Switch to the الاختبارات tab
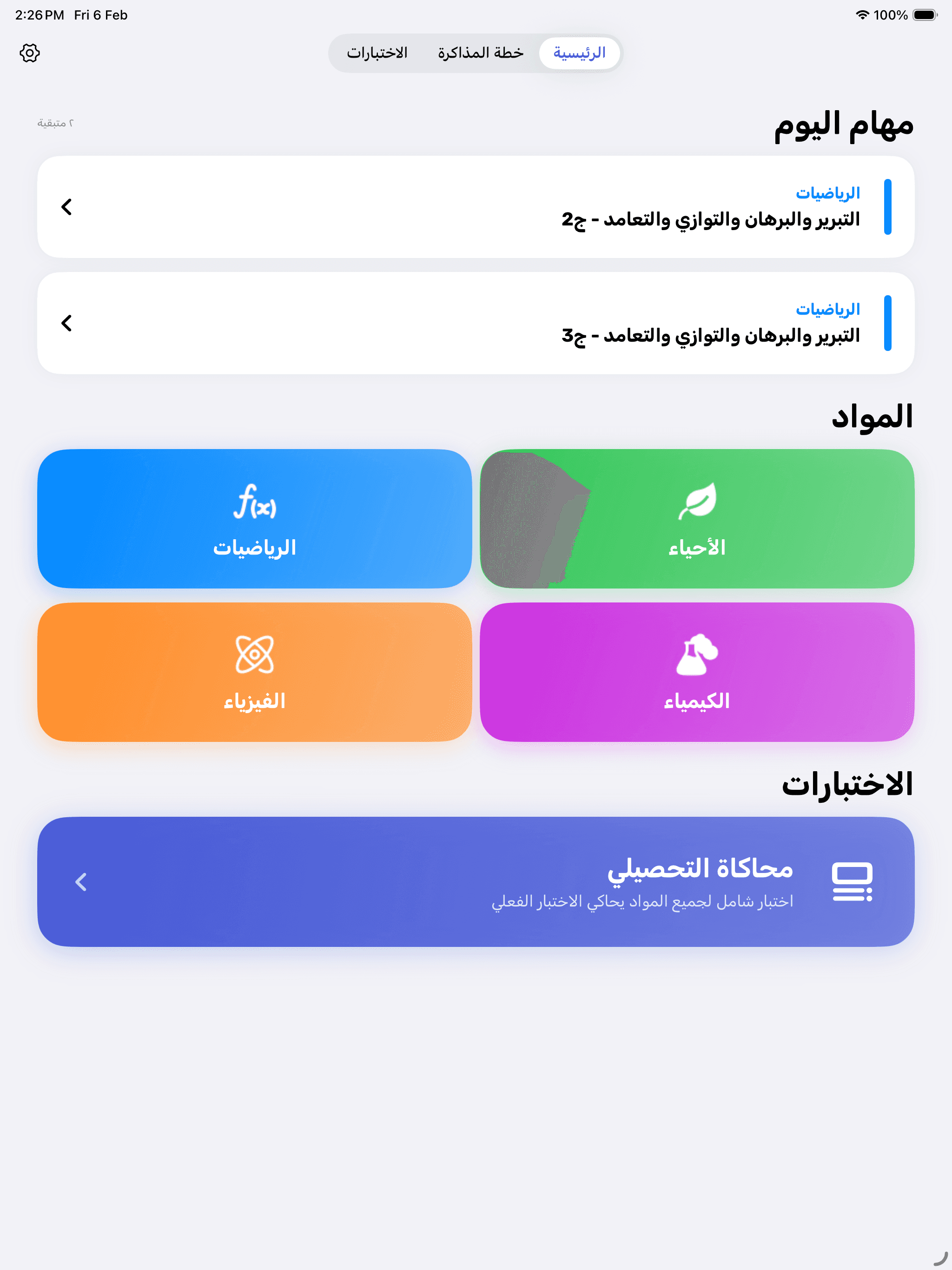The height and width of the screenshot is (1270, 952). 377,53
